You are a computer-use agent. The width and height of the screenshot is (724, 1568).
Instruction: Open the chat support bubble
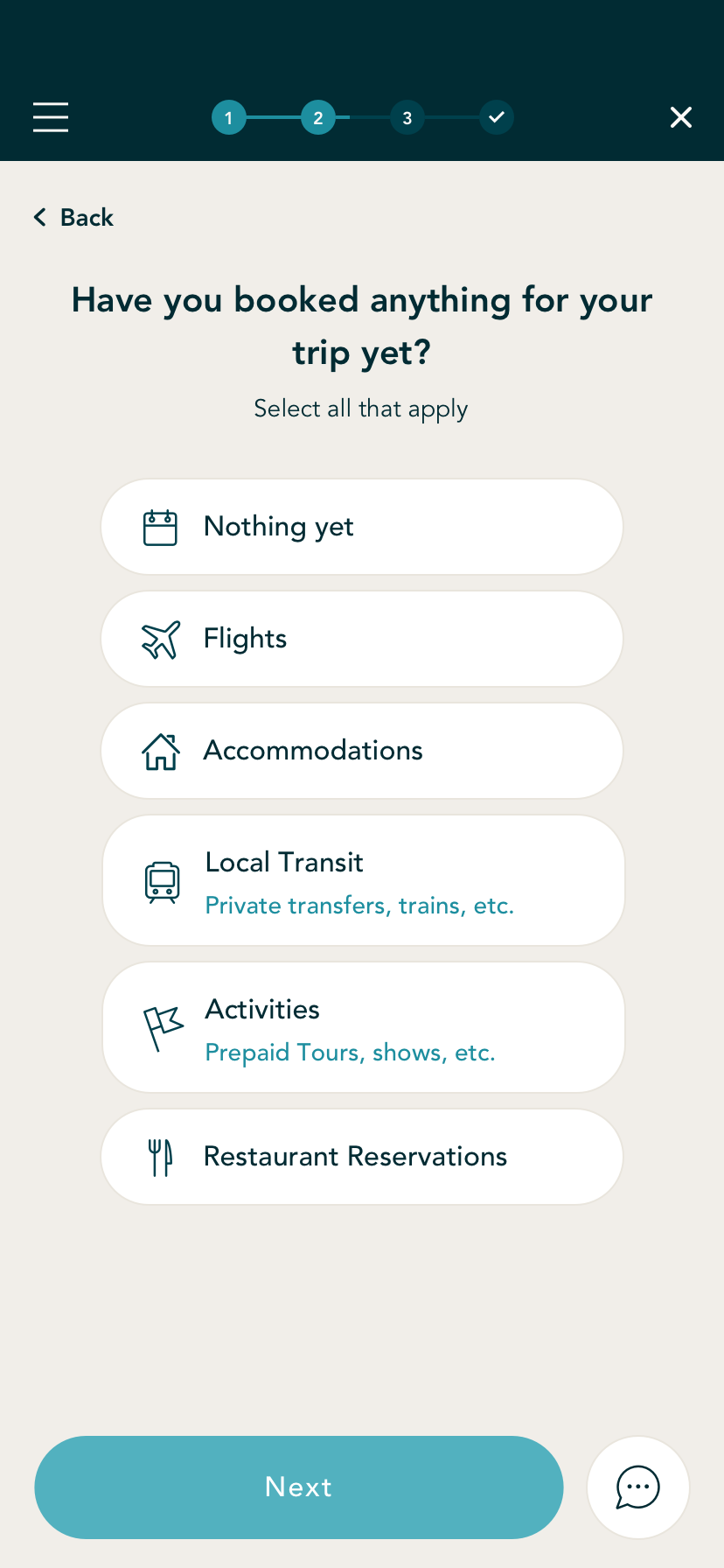click(x=638, y=1487)
